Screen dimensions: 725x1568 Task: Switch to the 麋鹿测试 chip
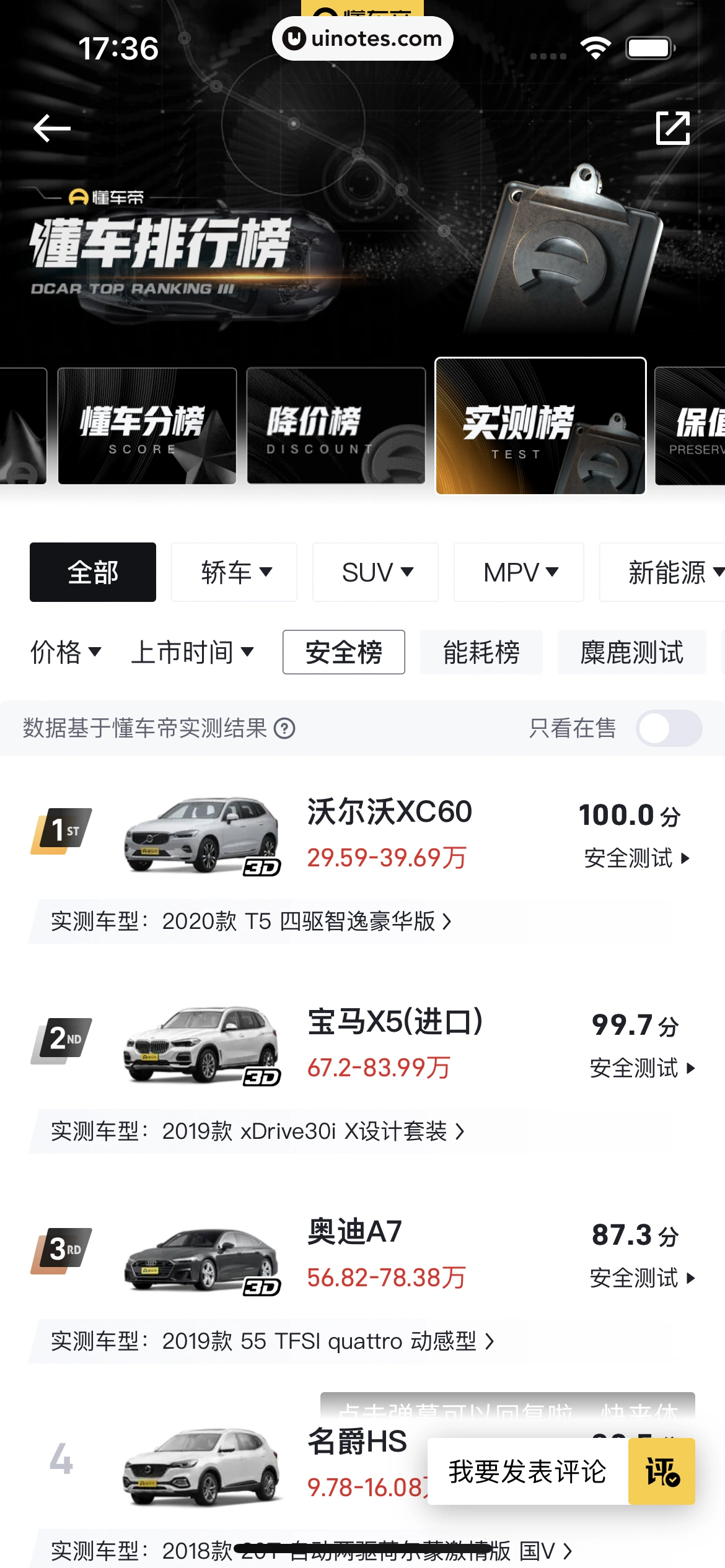click(631, 652)
